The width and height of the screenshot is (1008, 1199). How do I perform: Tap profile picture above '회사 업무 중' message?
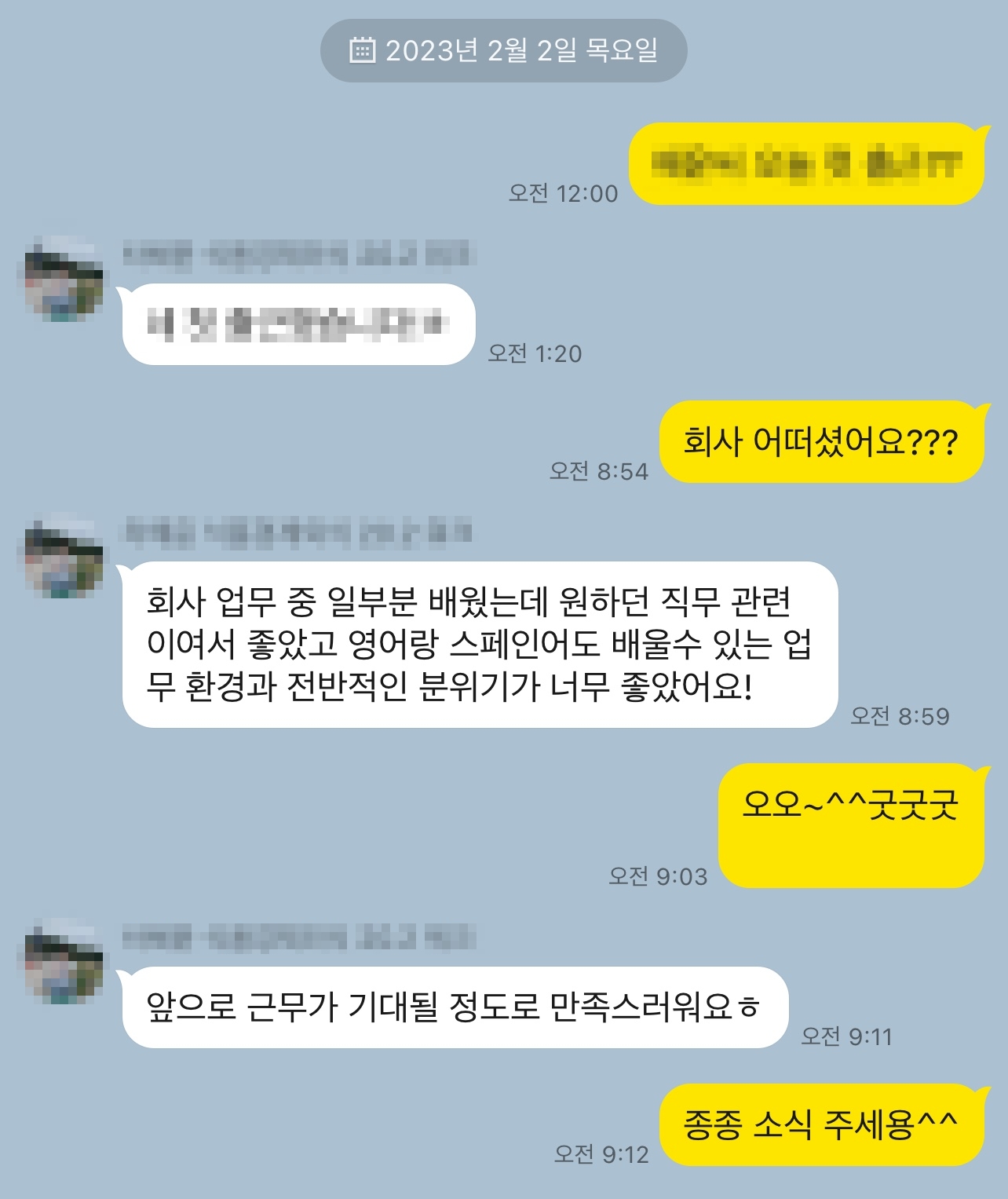click(61, 557)
